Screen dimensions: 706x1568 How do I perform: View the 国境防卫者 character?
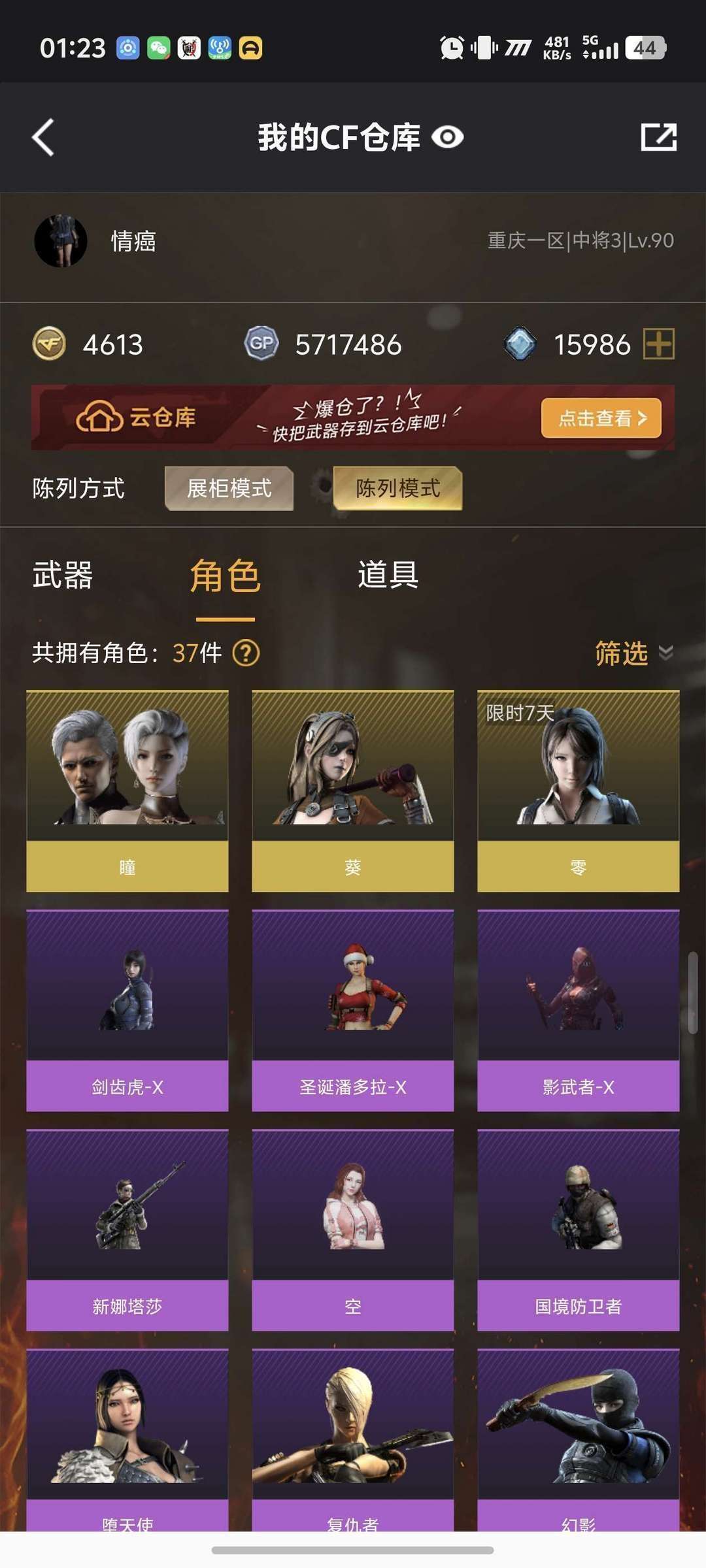pyautogui.click(x=578, y=1230)
